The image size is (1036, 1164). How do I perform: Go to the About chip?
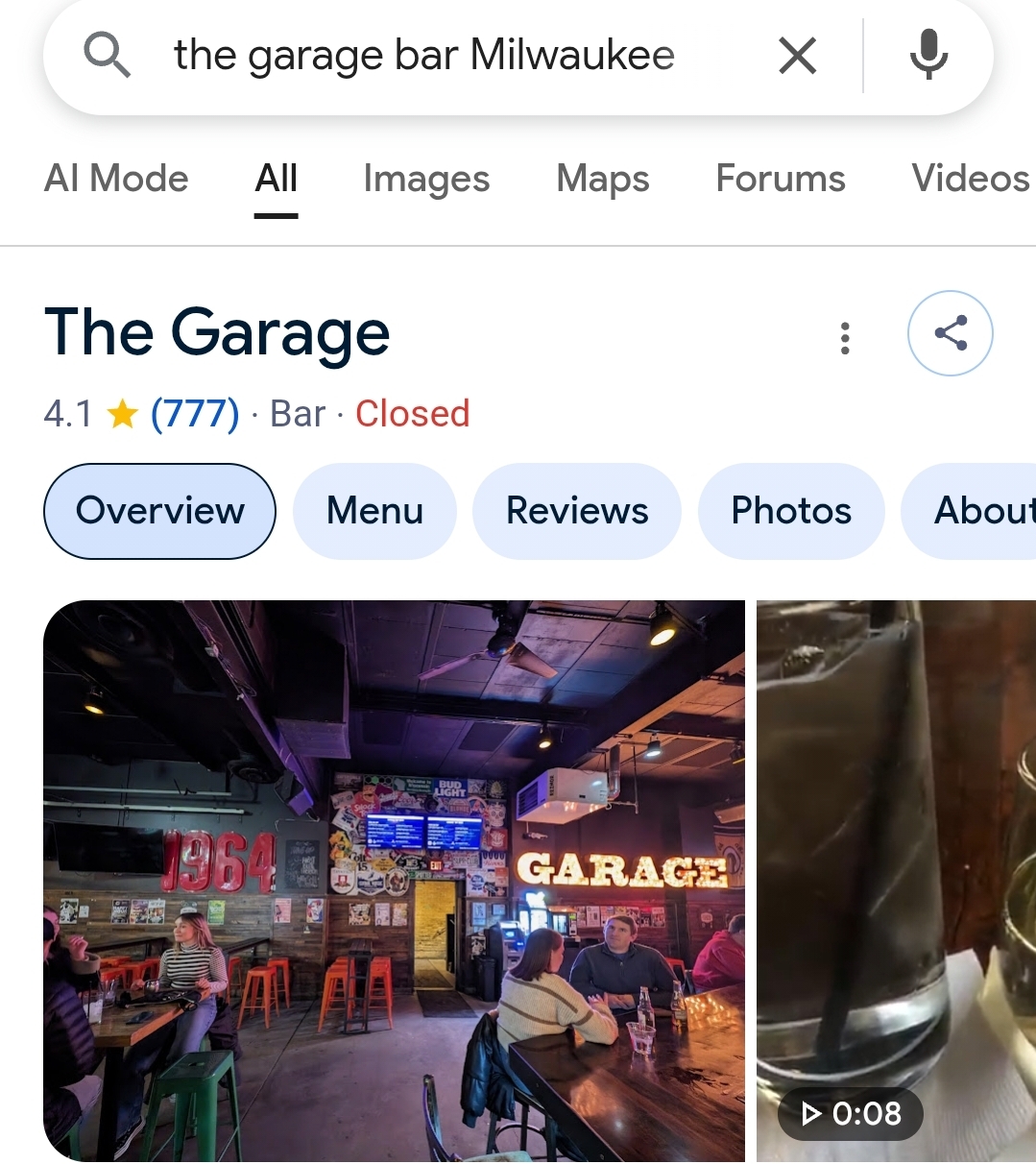[970, 511]
